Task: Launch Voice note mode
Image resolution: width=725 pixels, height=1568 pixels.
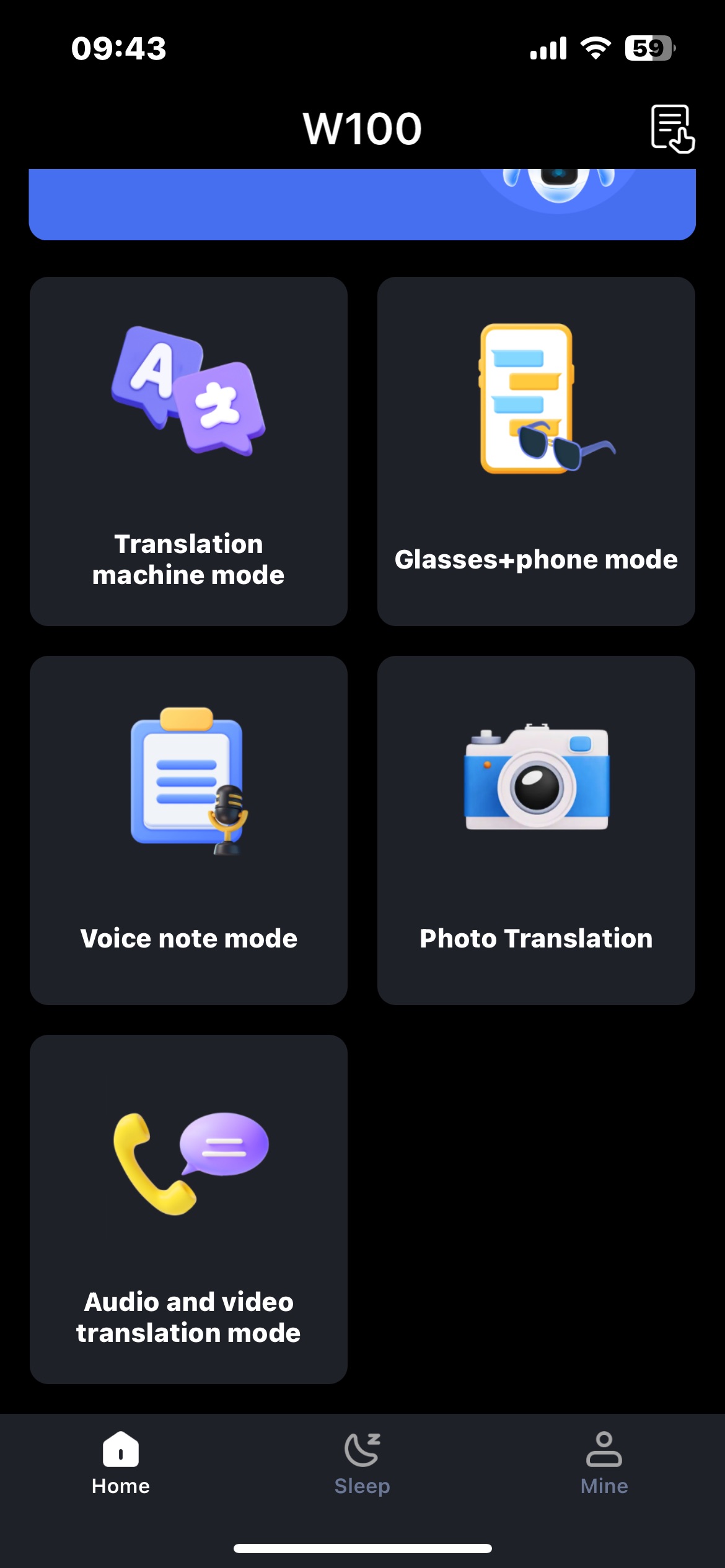Action: coord(188,830)
